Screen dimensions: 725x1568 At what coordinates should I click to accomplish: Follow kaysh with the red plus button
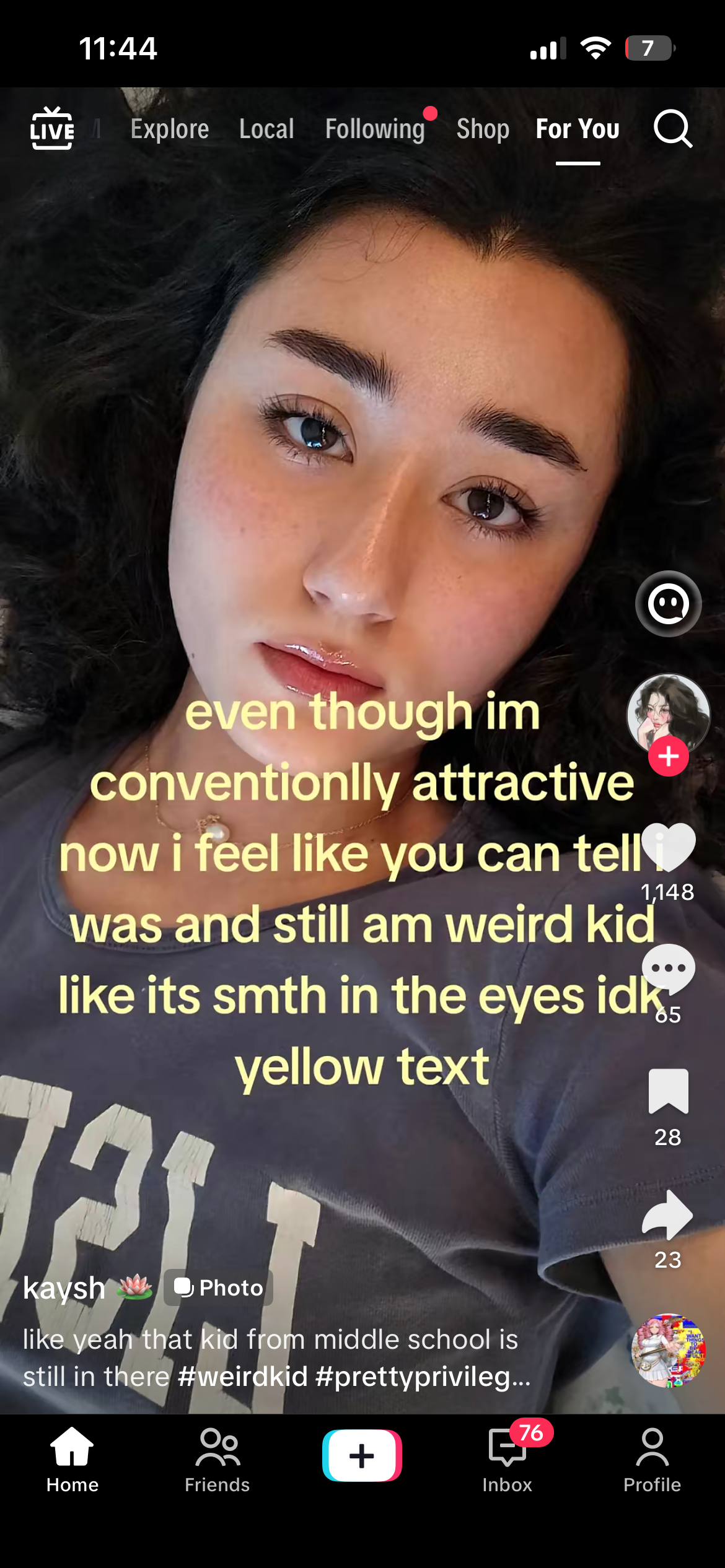(x=668, y=756)
